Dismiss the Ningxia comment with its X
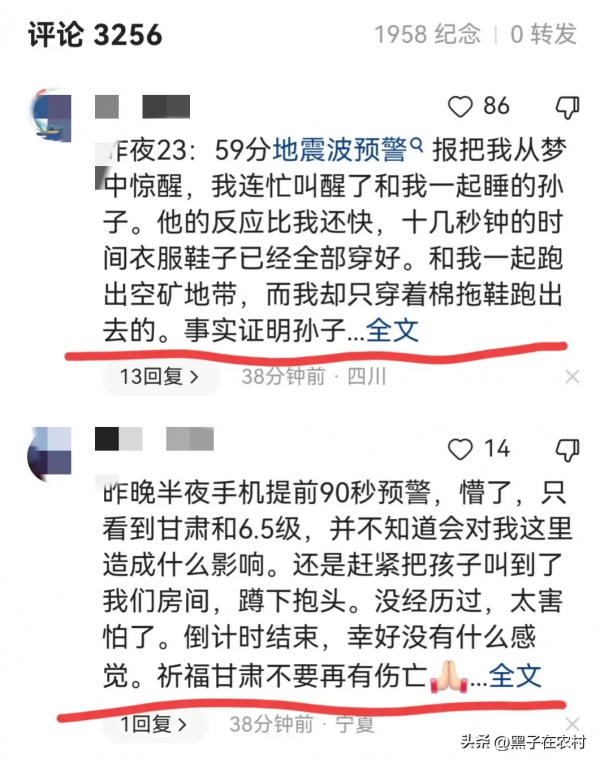This screenshot has height=763, width=600. 572,724
